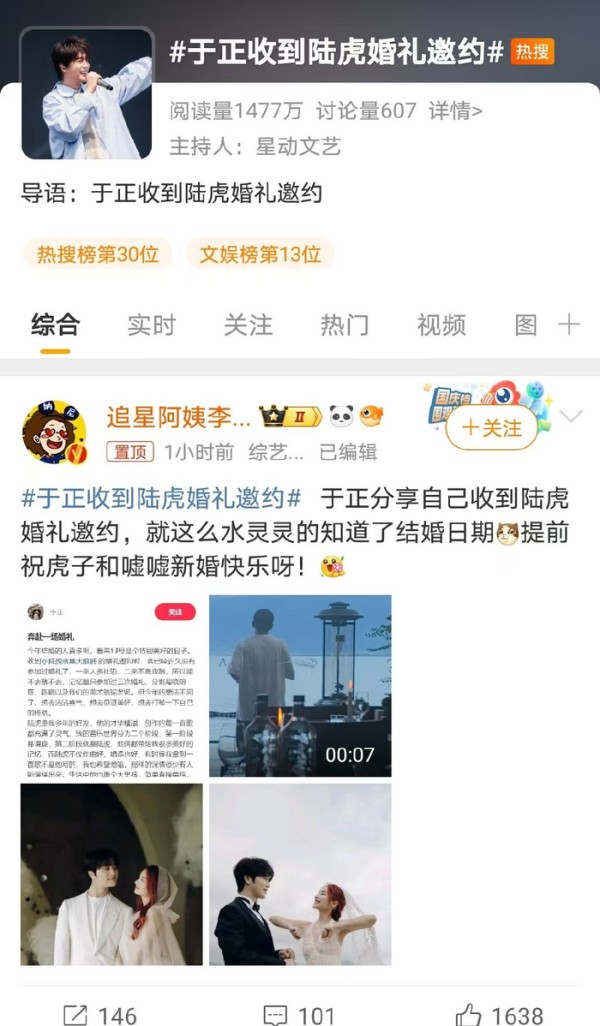Screen dimensions: 600x1026
Task: Open 追星阿姨李's profile avatar
Action: click(55, 433)
